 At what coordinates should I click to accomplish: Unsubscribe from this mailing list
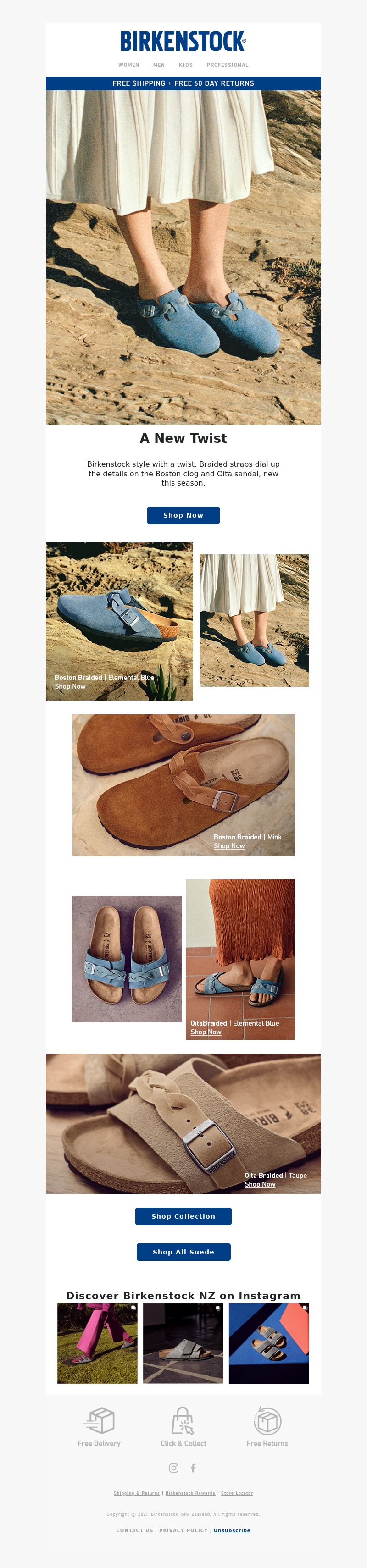[x=232, y=1530]
